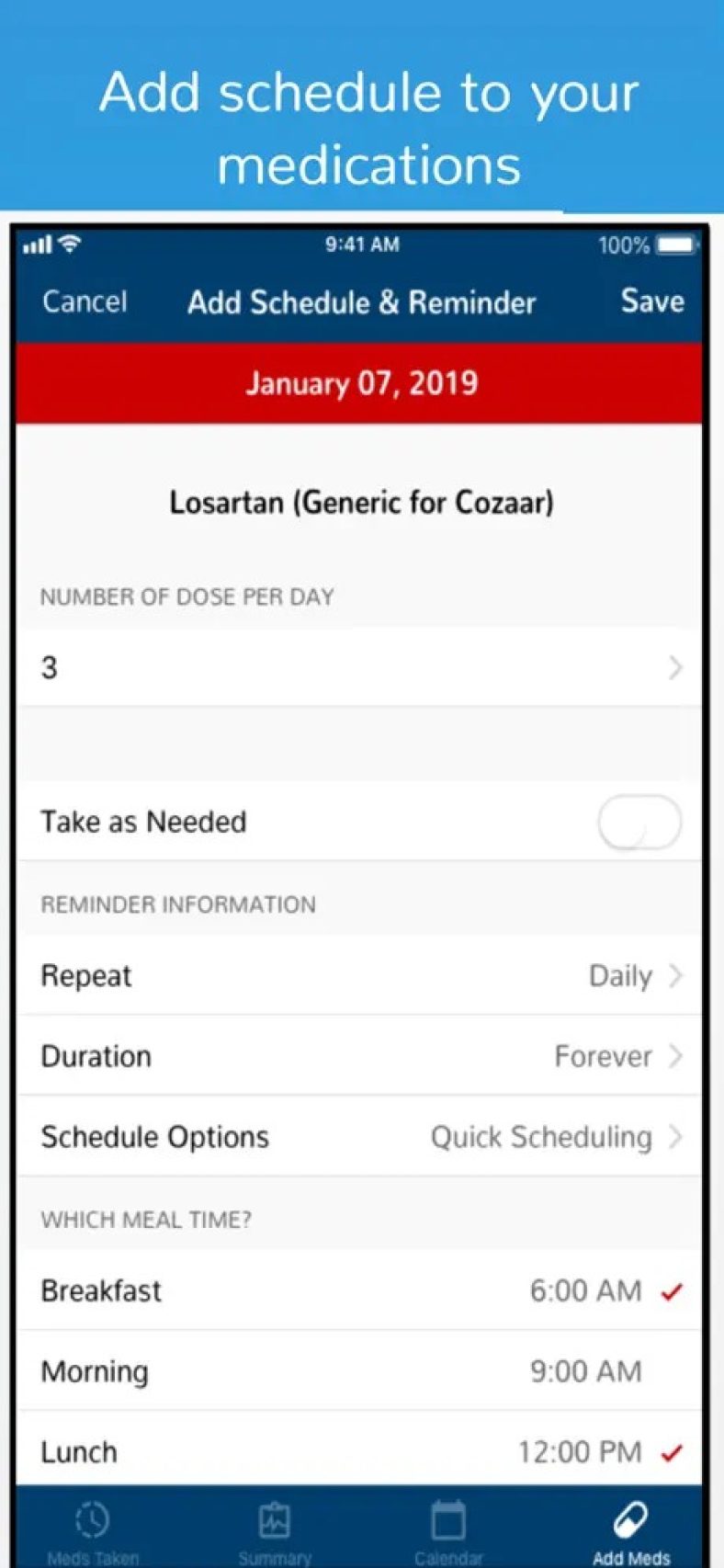Open the Repeat Daily options
724x1568 pixels.
[362, 975]
